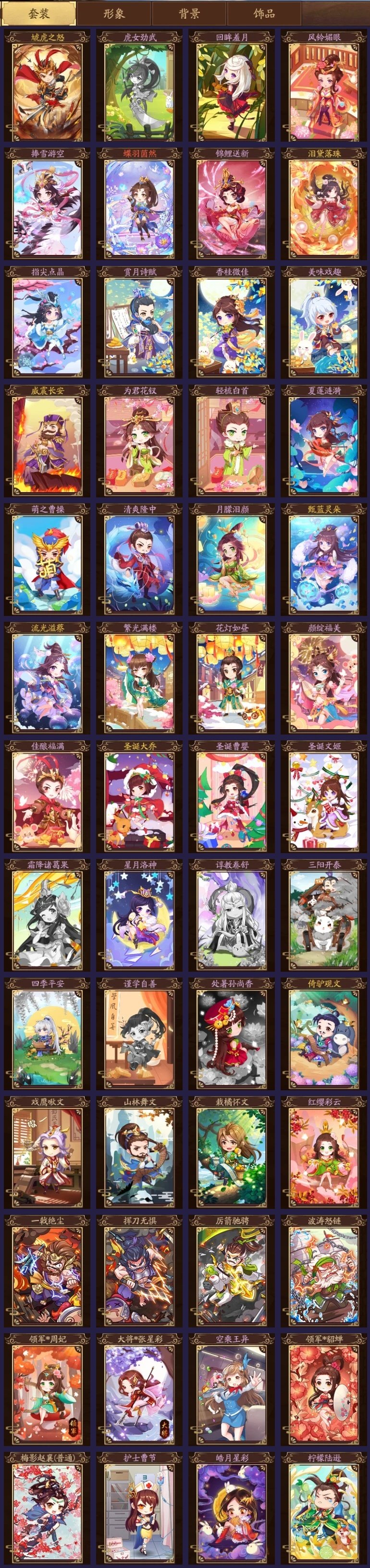The height and width of the screenshot is (1568, 370).
Task: Open the 饰品 tab
Action: 264,13
